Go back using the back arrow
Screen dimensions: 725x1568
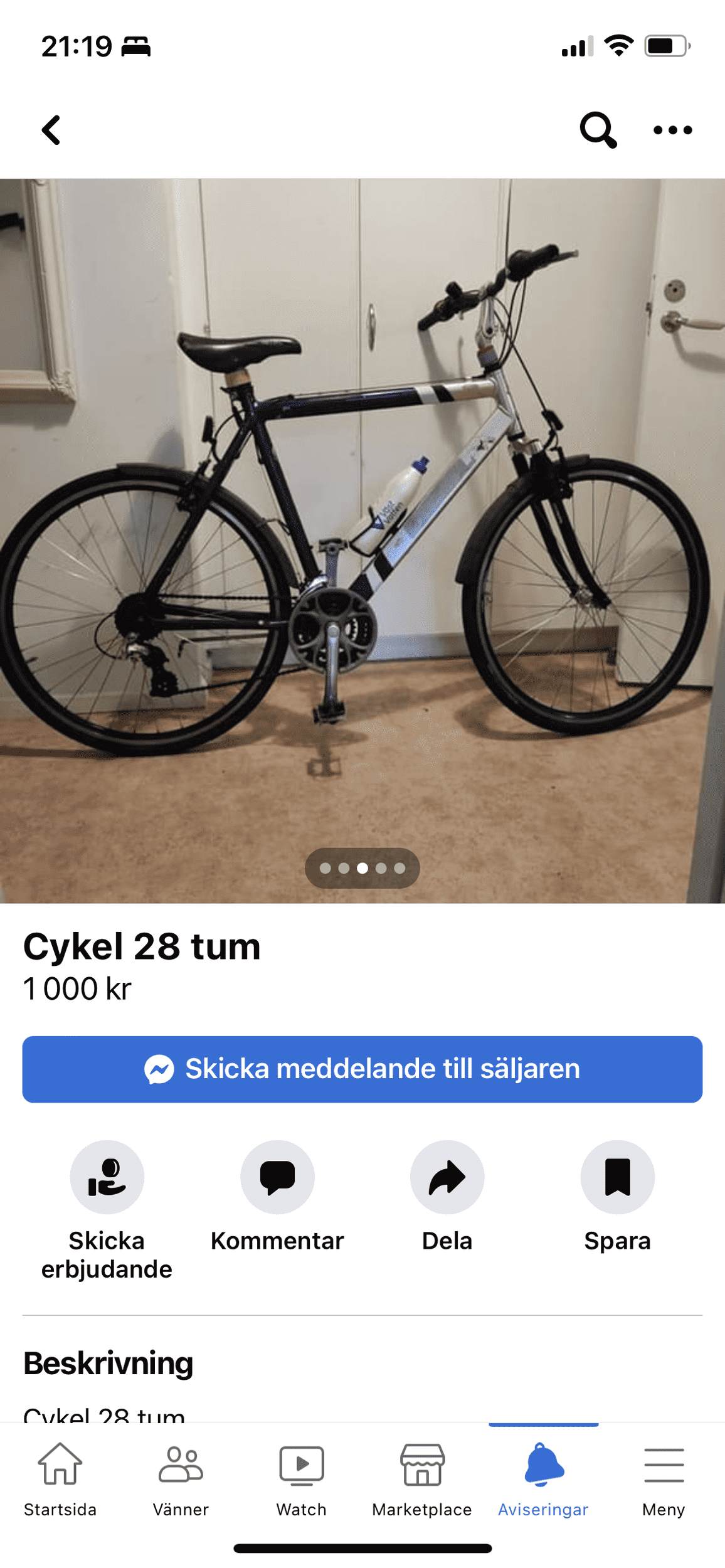[x=51, y=130]
